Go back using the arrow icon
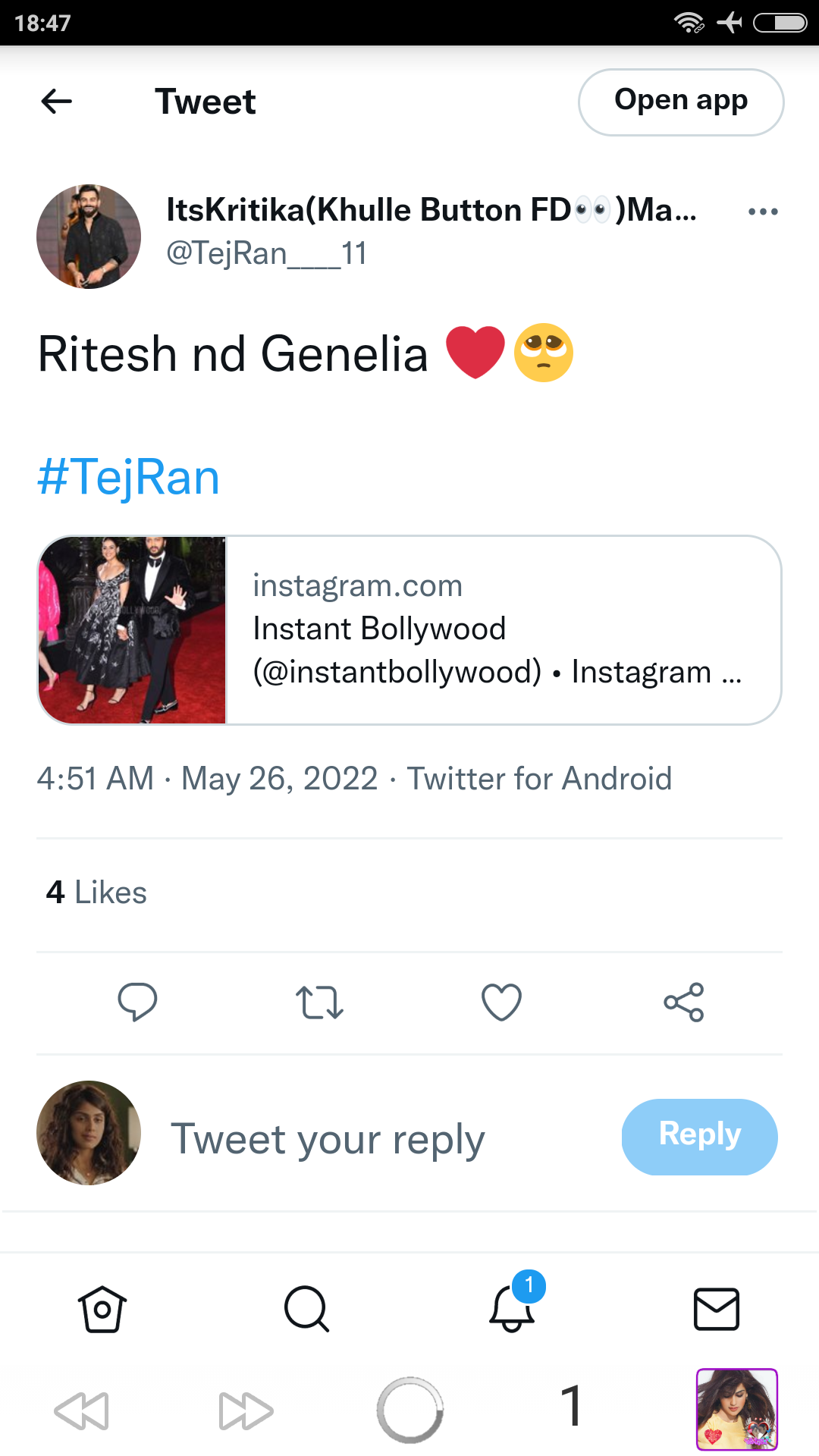The width and height of the screenshot is (819, 1456). (57, 101)
